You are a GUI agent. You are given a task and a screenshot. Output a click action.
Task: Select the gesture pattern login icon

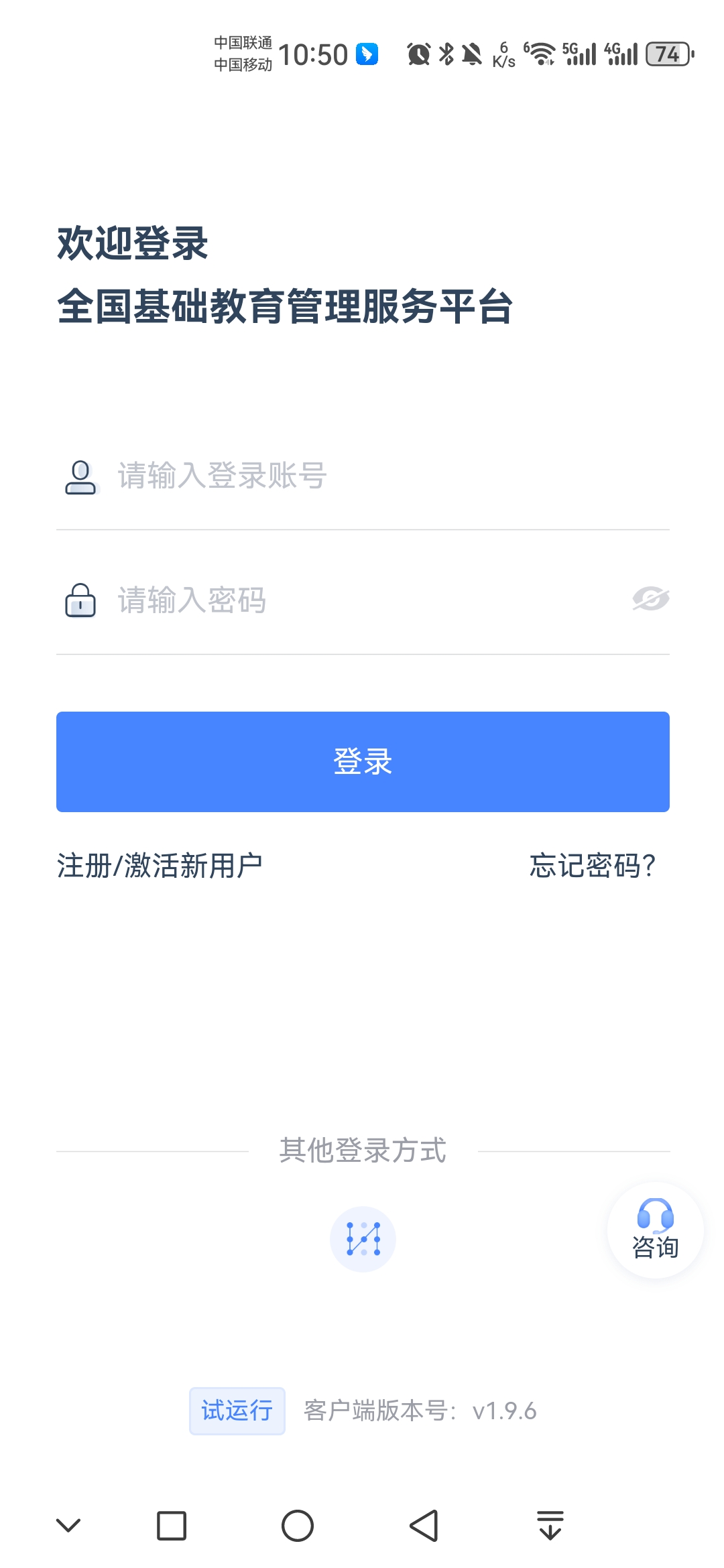pos(362,1238)
